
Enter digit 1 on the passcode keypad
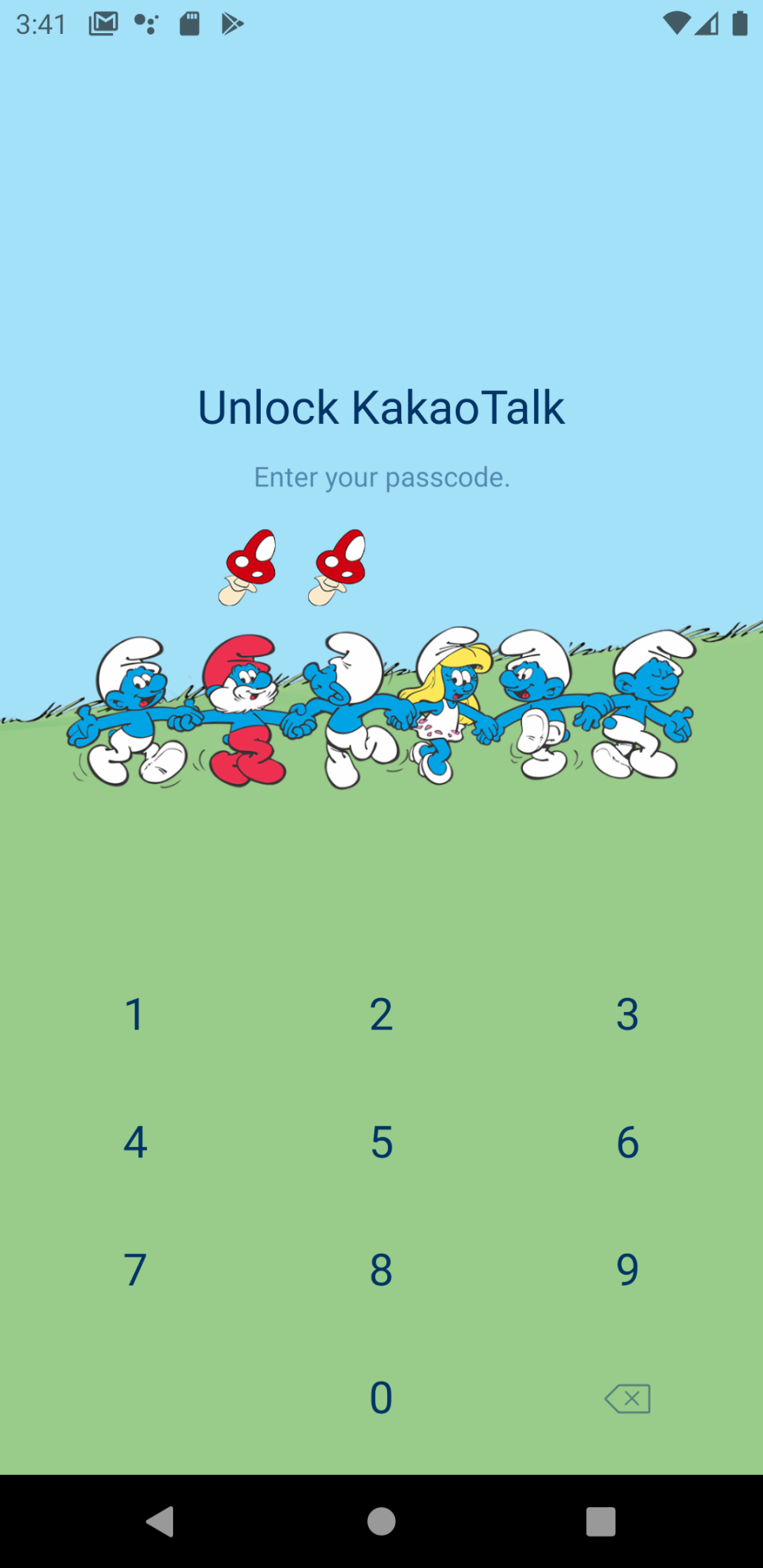pyautogui.click(x=135, y=1015)
